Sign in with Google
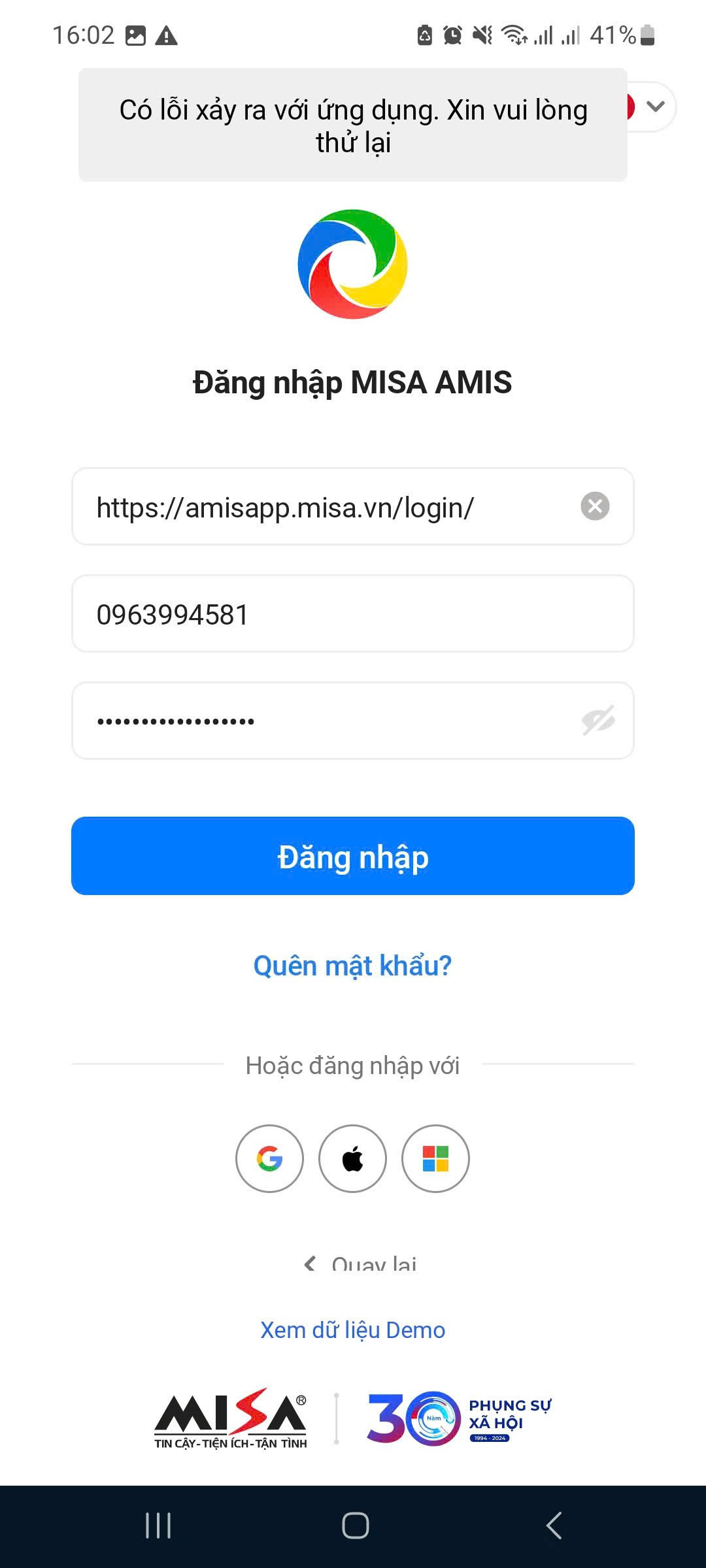Image resolution: width=706 pixels, height=1568 pixels. [269, 1158]
